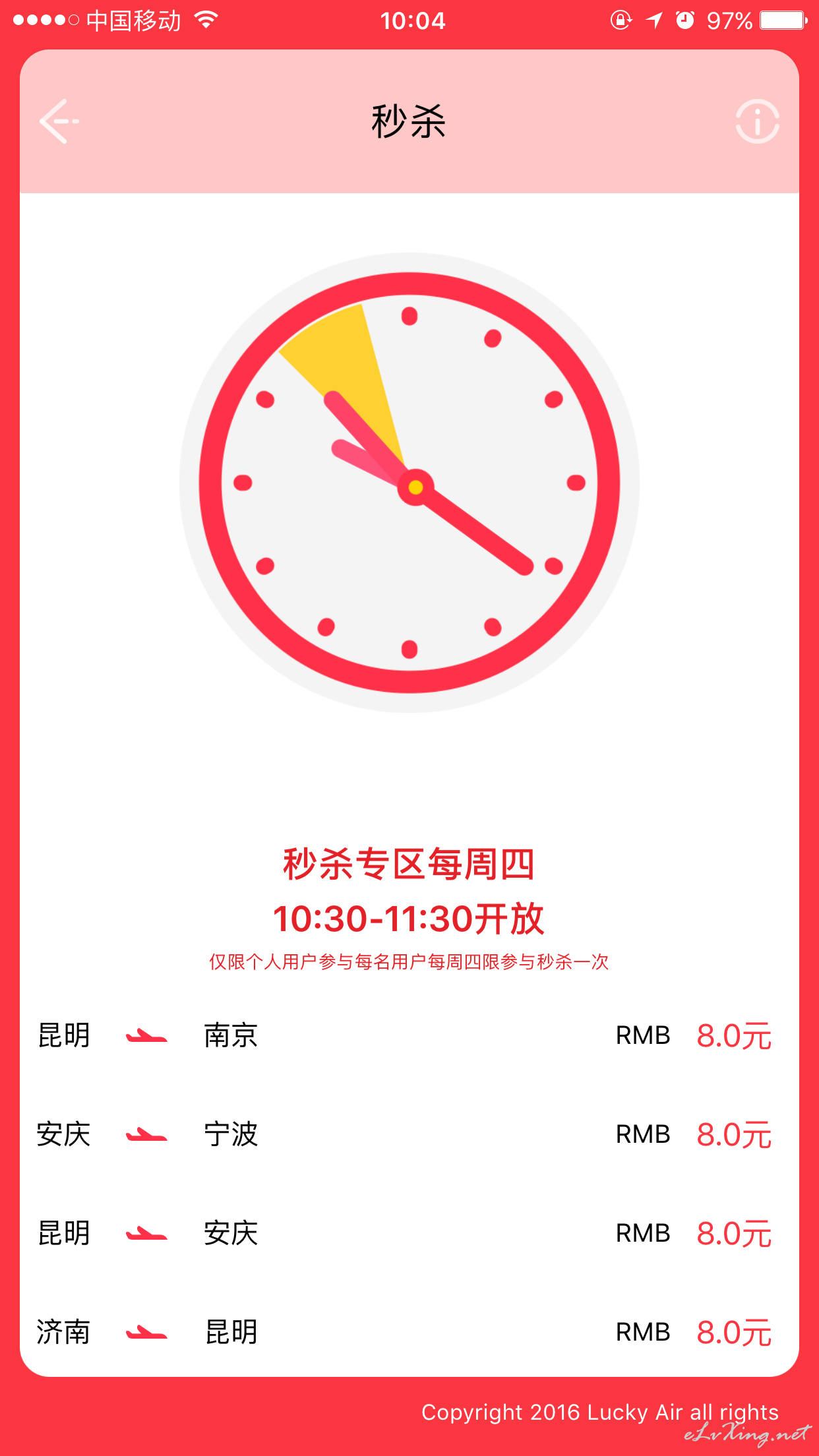Open the info icon for flash sale rules
This screenshot has width=819, height=1456.
tap(758, 121)
